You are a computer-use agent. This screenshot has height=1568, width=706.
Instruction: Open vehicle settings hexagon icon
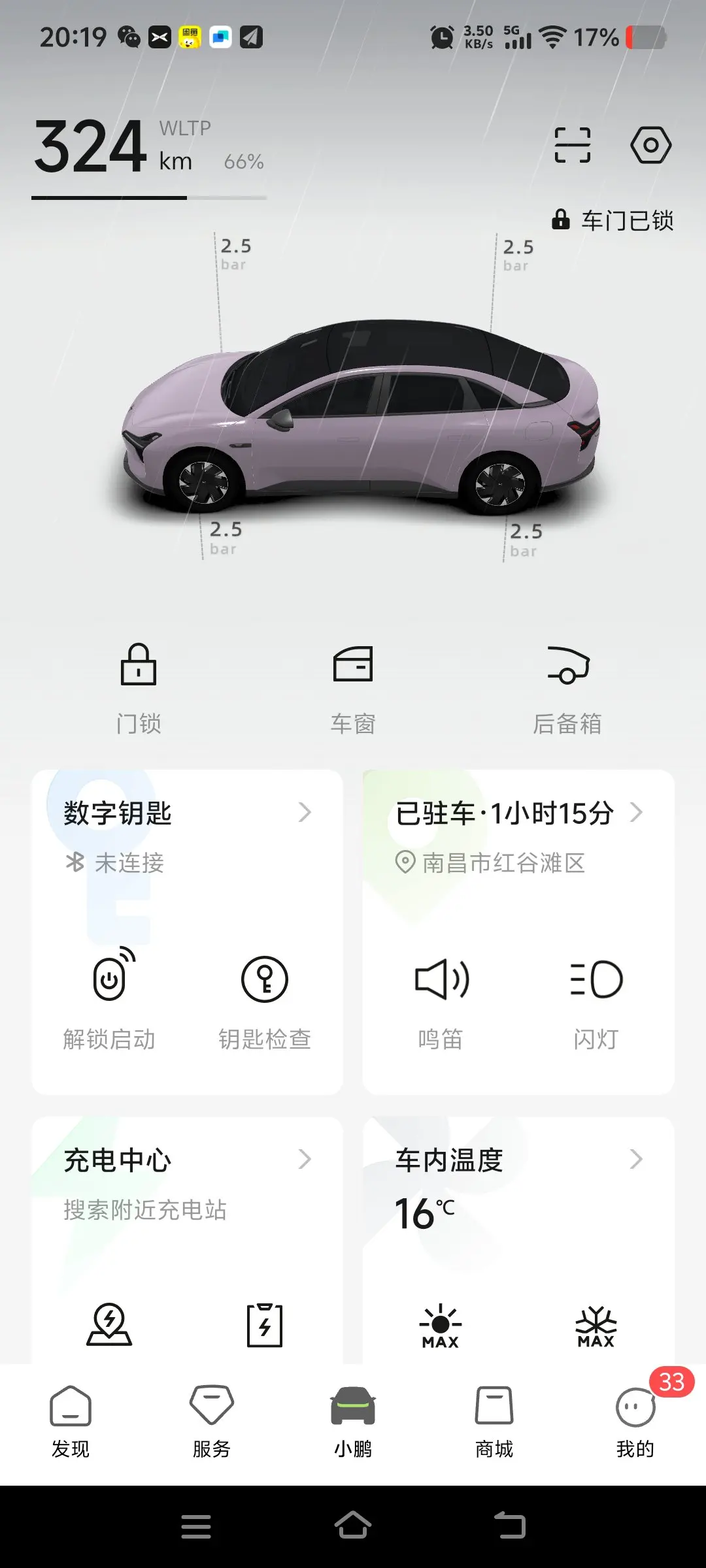pyautogui.click(x=650, y=145)
